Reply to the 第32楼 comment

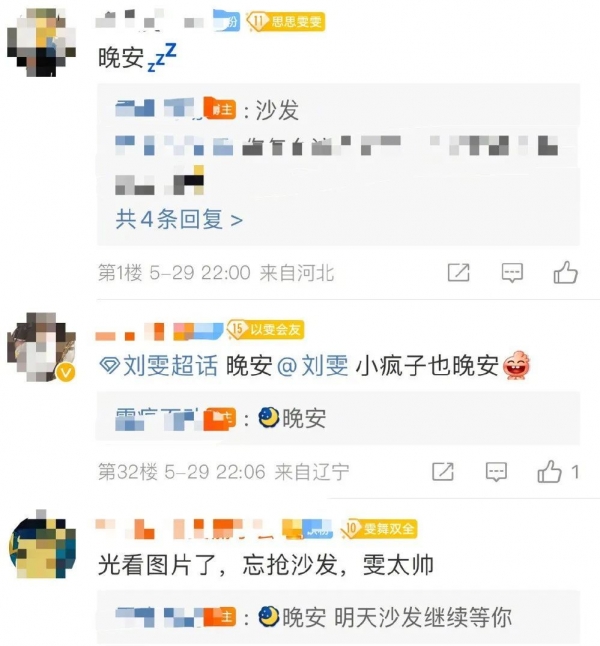pyautogui.click(x=497, y=472)
